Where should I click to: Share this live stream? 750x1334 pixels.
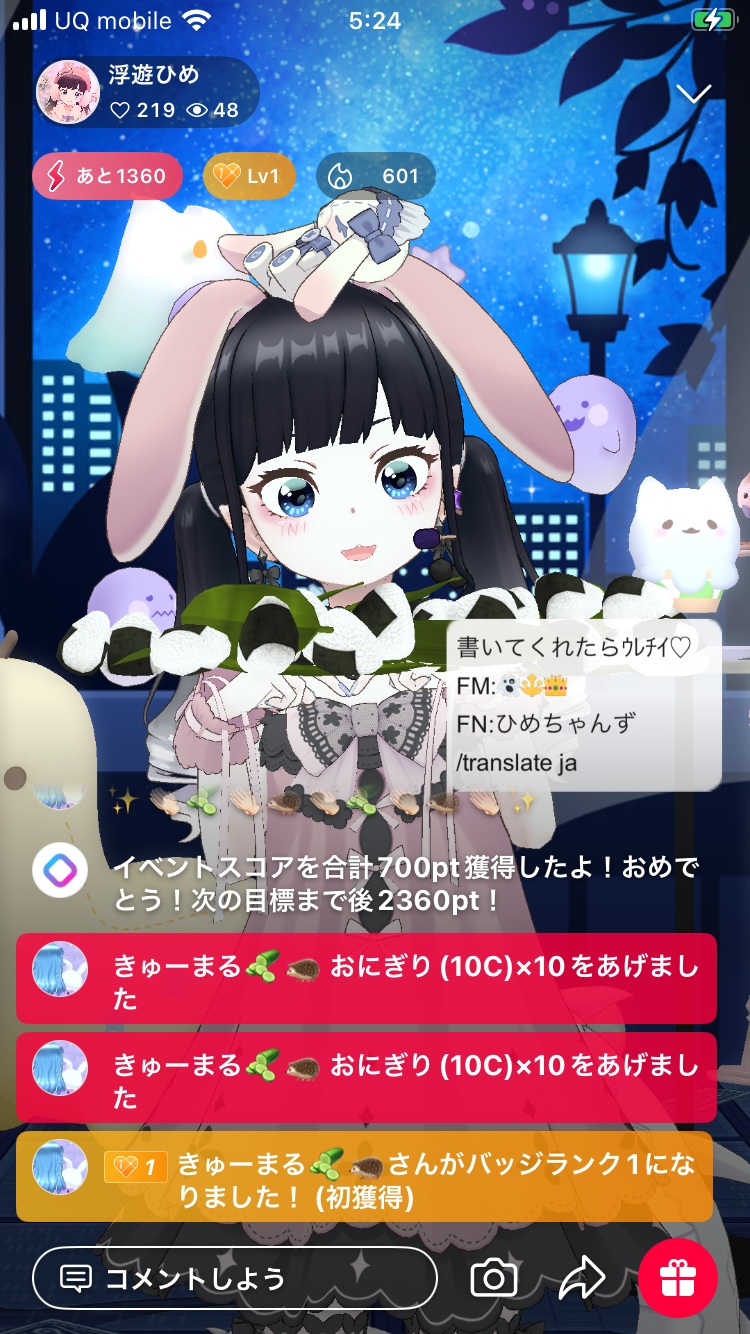581,1277
